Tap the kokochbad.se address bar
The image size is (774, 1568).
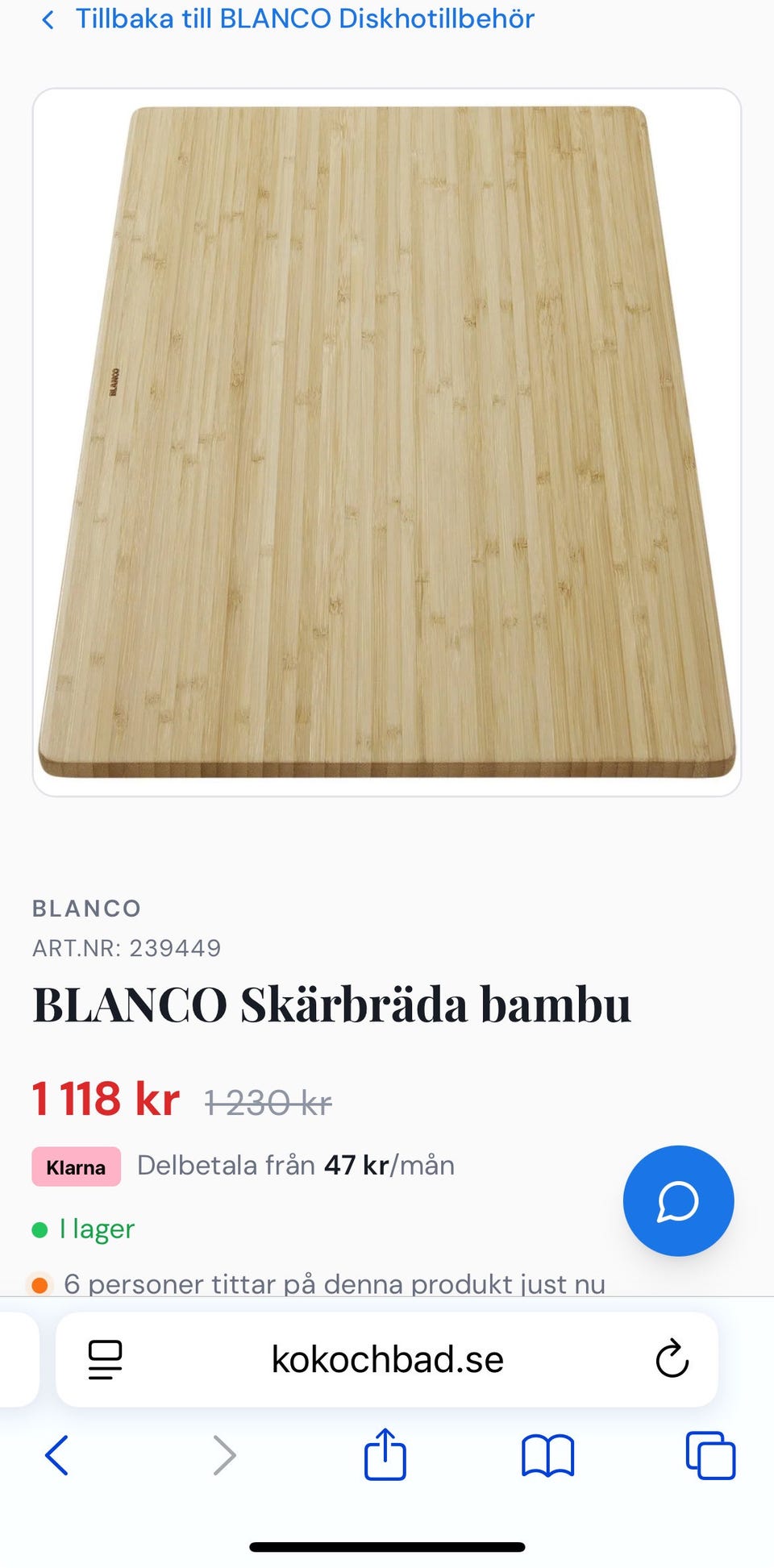coord(387,1360)
